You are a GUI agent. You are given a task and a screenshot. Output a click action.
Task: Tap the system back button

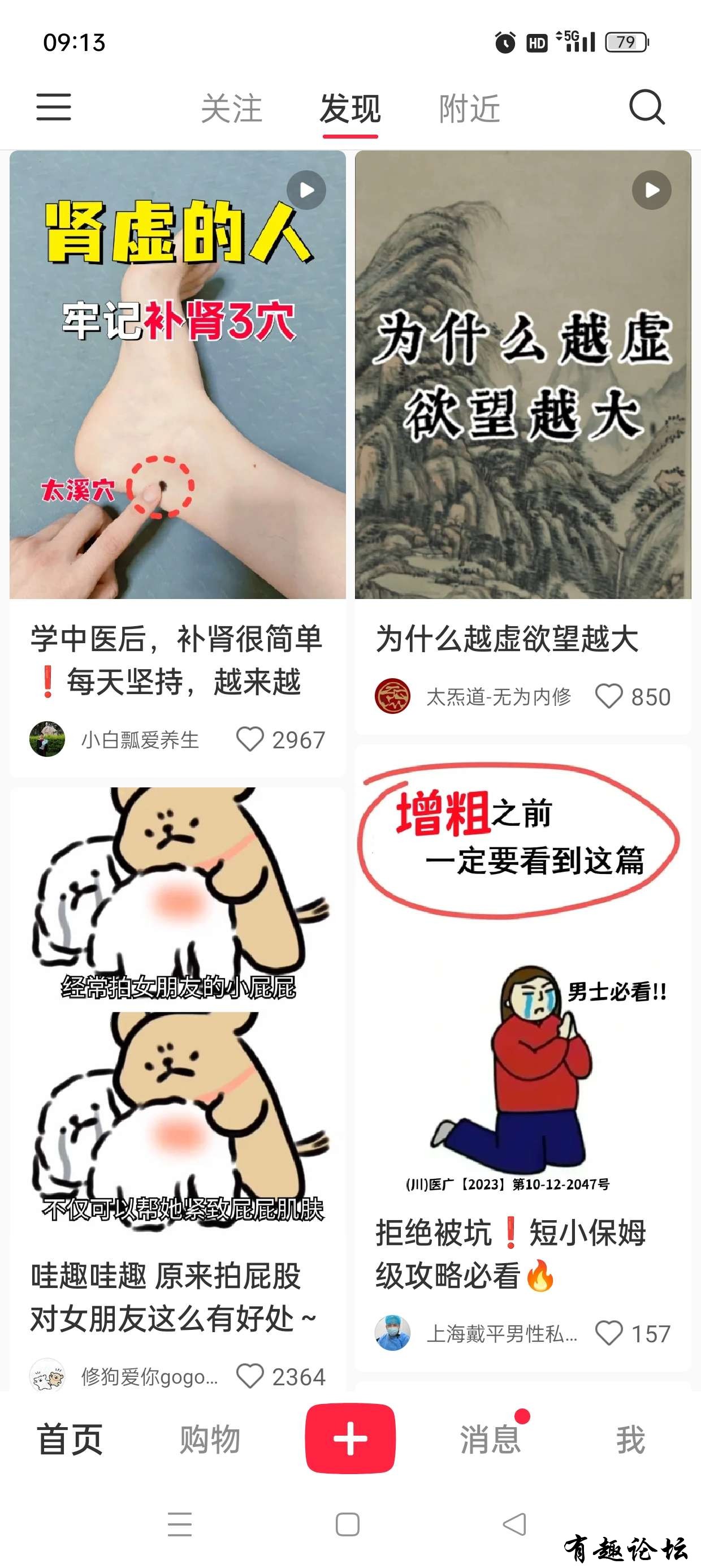[x=515, y=1524]
